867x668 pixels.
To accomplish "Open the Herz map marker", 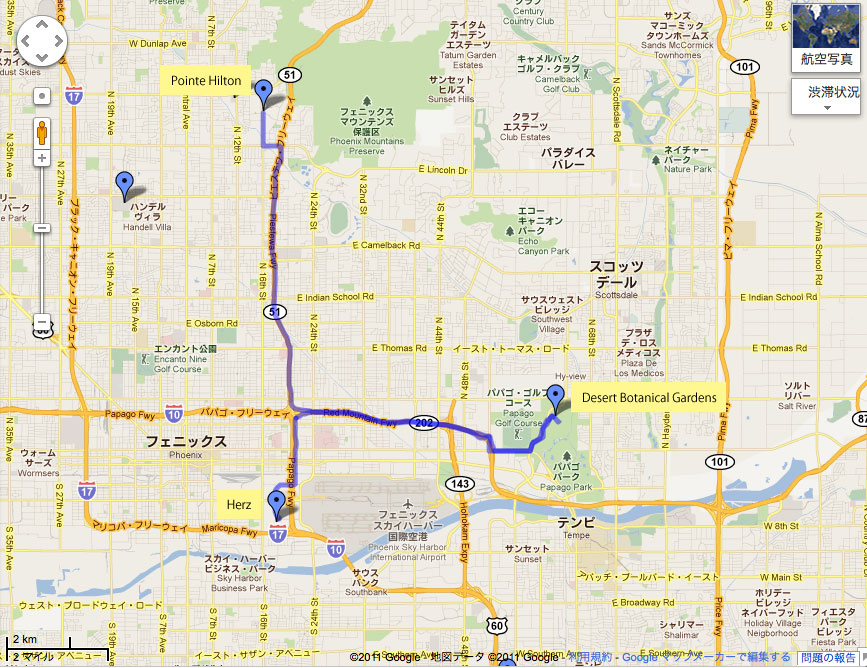I will click(276, 503).
